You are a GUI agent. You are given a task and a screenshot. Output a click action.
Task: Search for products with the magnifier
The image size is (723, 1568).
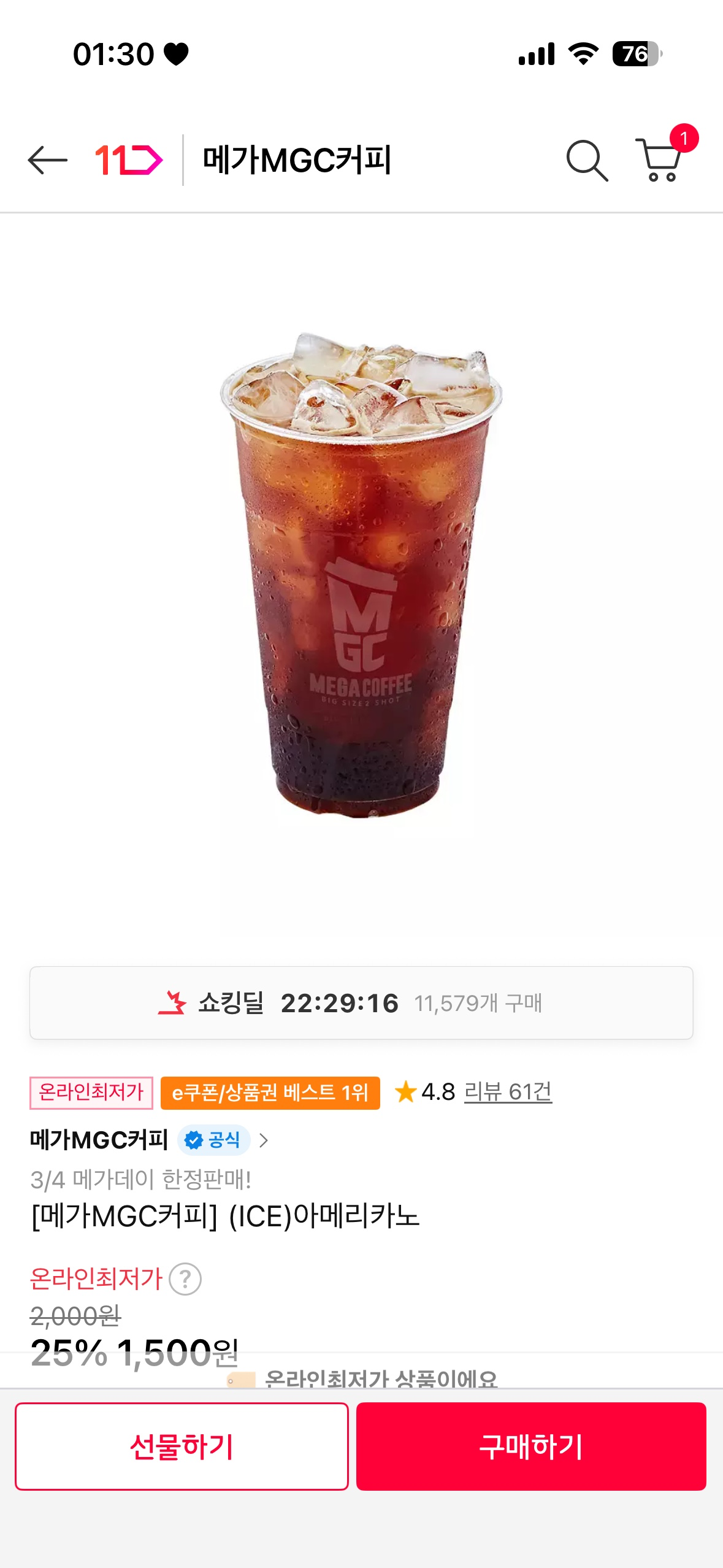586,161
